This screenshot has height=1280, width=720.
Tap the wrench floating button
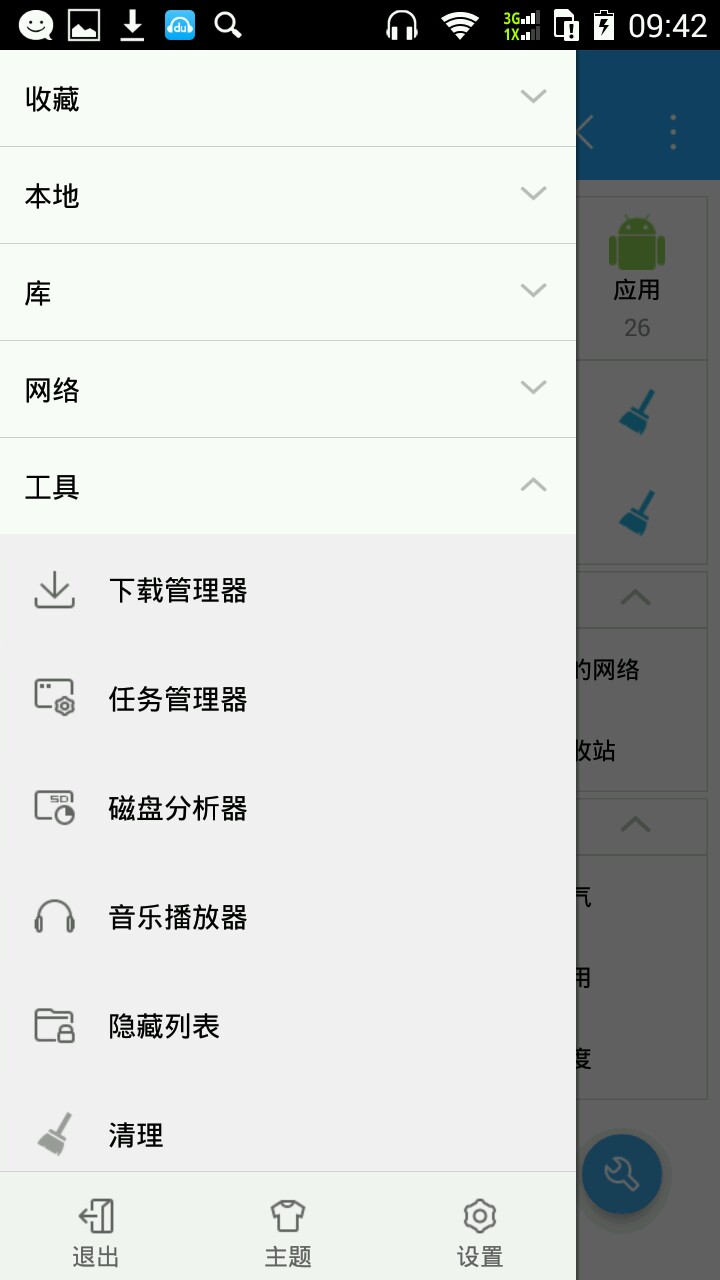tap(622, 1175)
